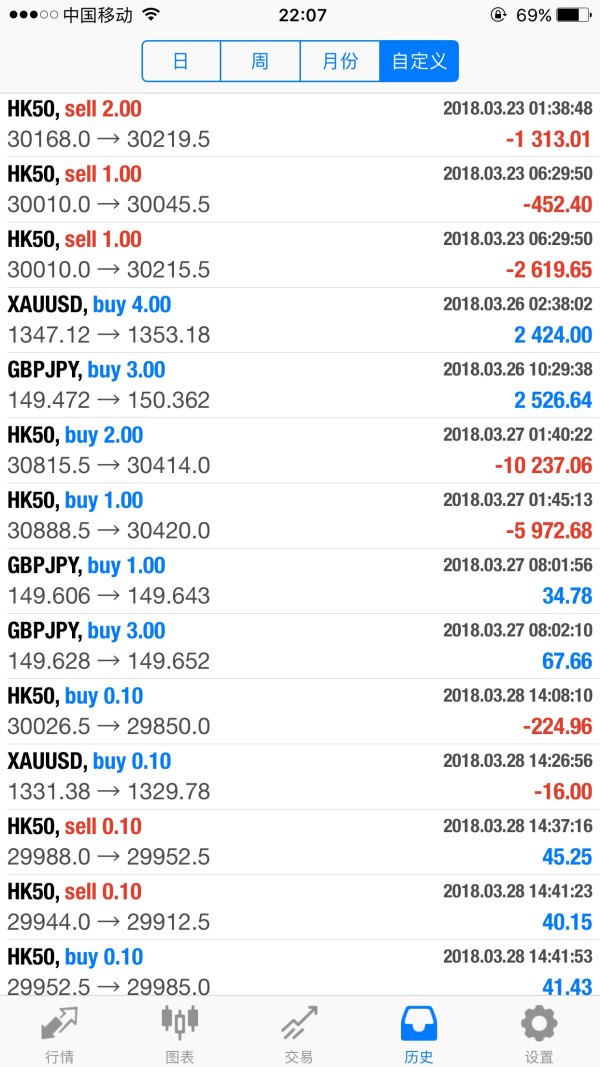
Task: Switch to the 日 (day) filter
Action: [181, 61]
